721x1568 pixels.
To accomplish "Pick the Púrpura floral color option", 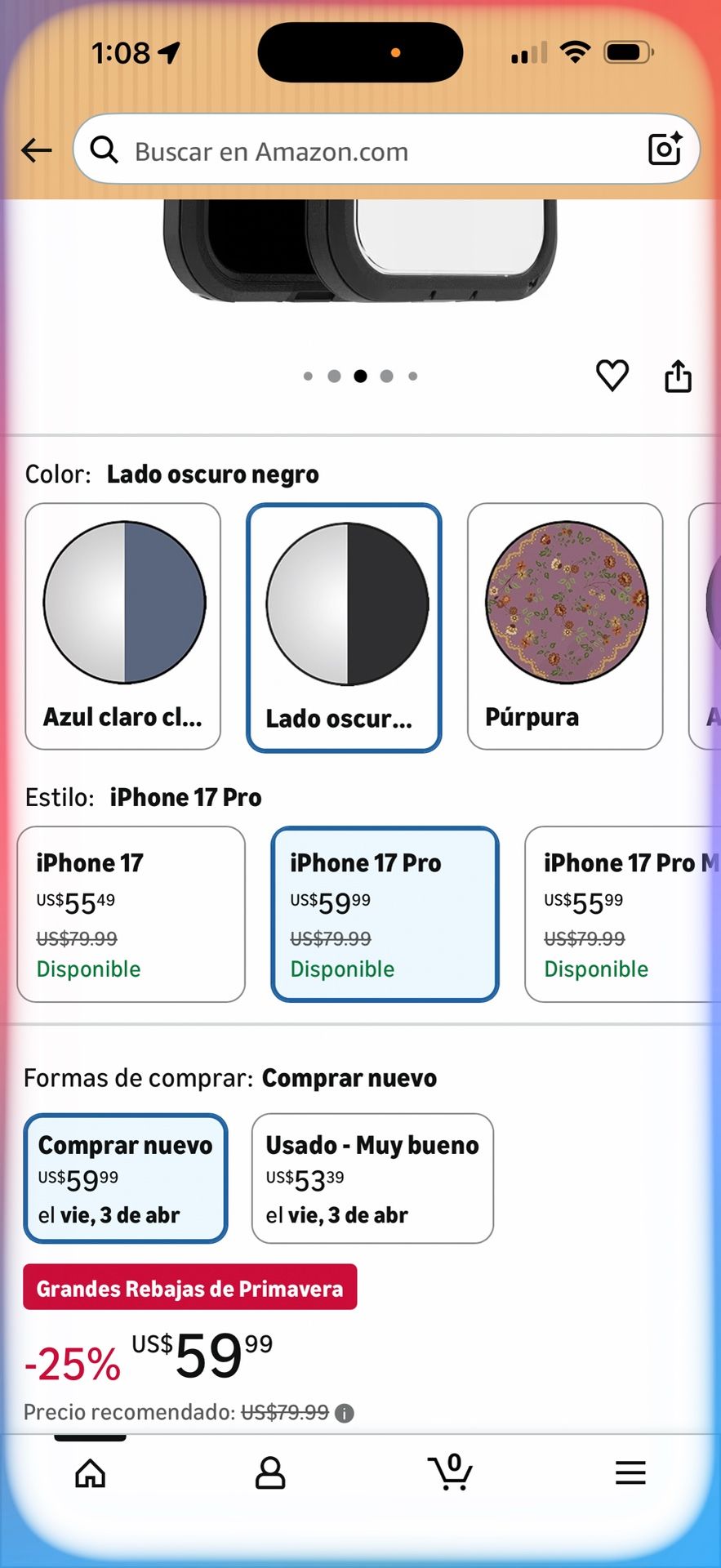I will (x=565, y=626).
